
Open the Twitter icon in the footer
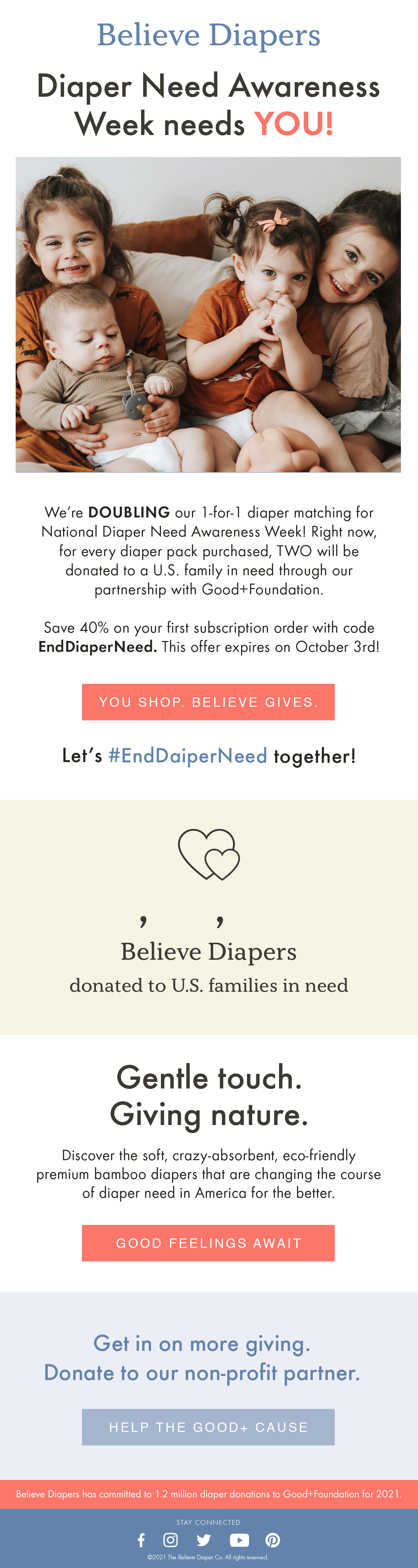[x=203, y=1539]
